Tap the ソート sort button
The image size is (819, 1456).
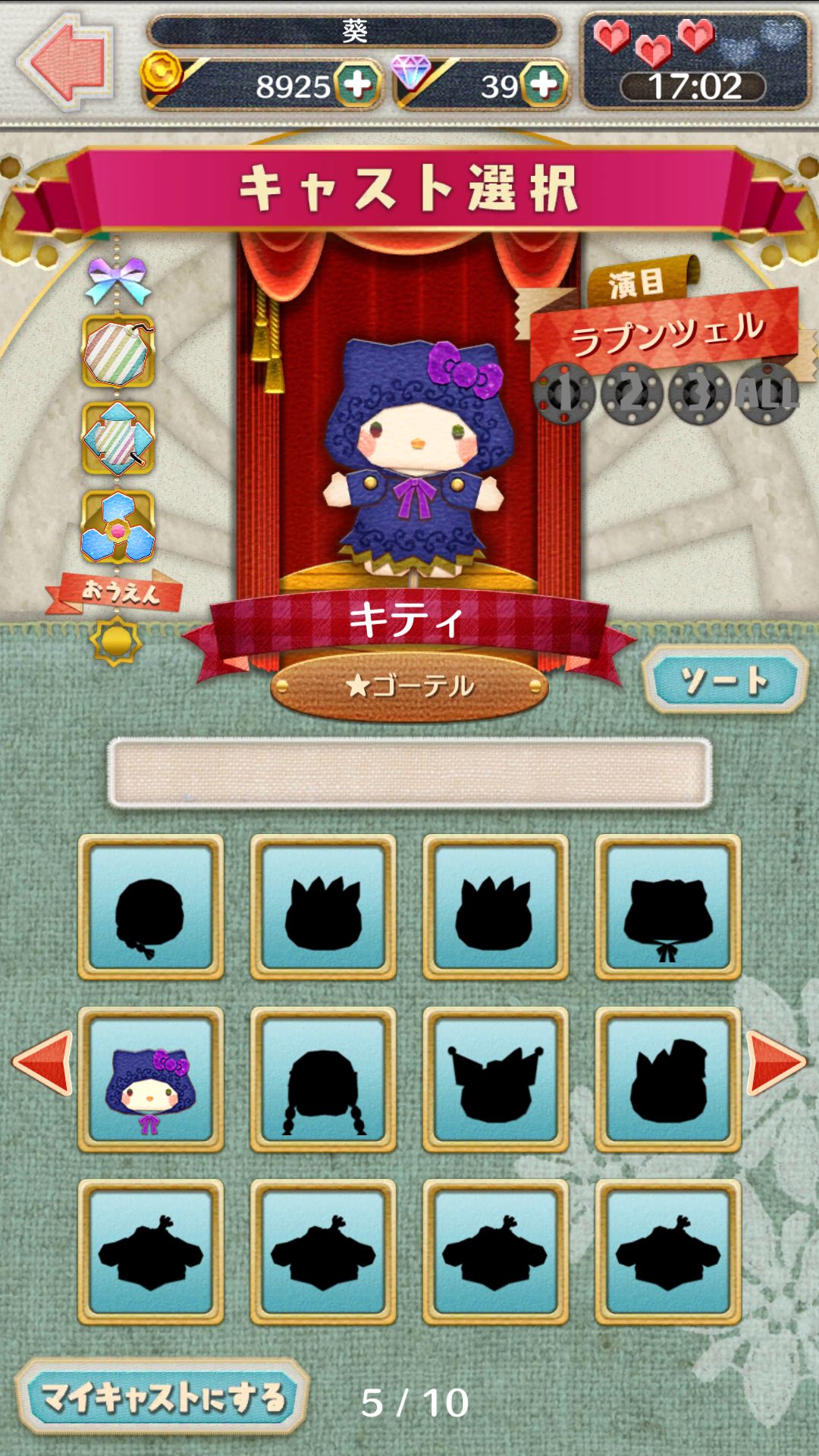[724, 680]
